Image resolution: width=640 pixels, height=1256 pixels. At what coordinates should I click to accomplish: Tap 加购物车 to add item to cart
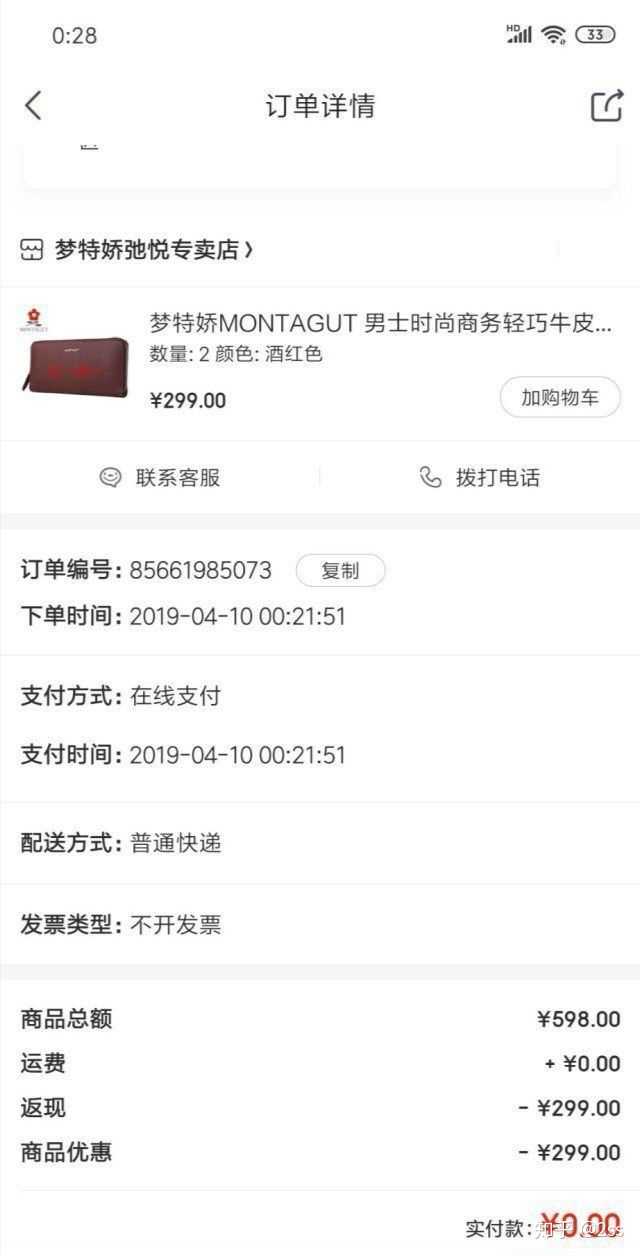click(x=560, y=398)
